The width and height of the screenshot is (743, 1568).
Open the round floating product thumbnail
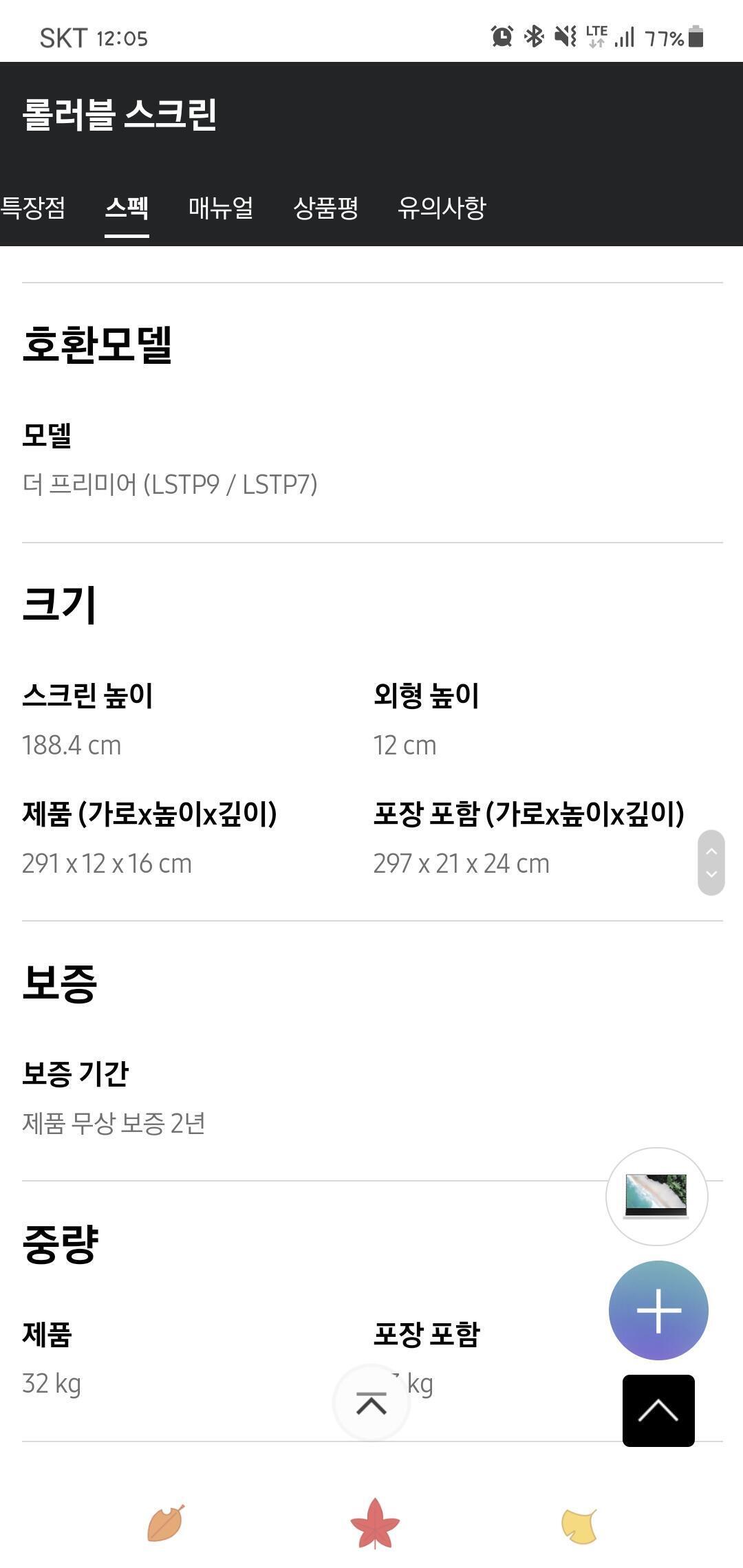[656, 1197]
